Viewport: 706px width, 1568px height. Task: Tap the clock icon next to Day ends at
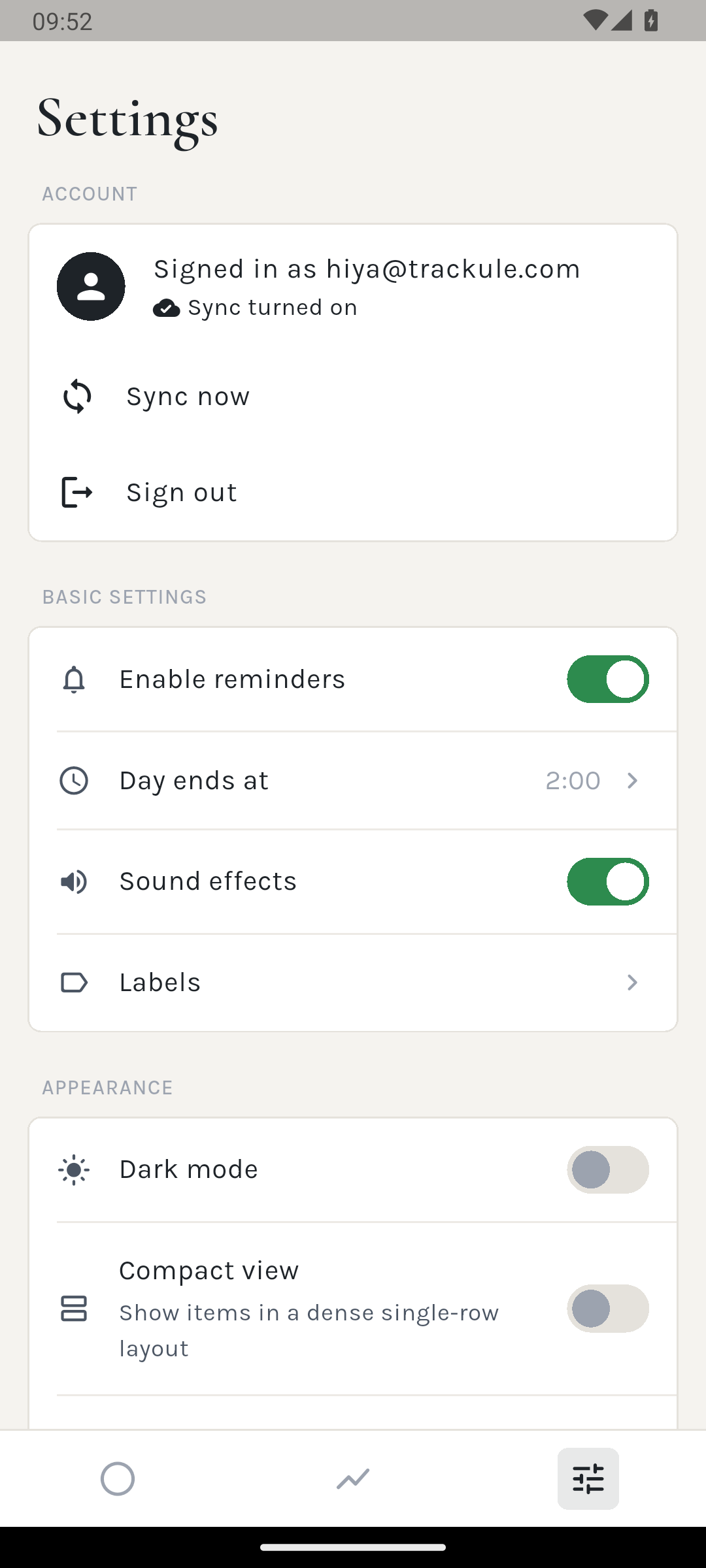tap(74, 780)
